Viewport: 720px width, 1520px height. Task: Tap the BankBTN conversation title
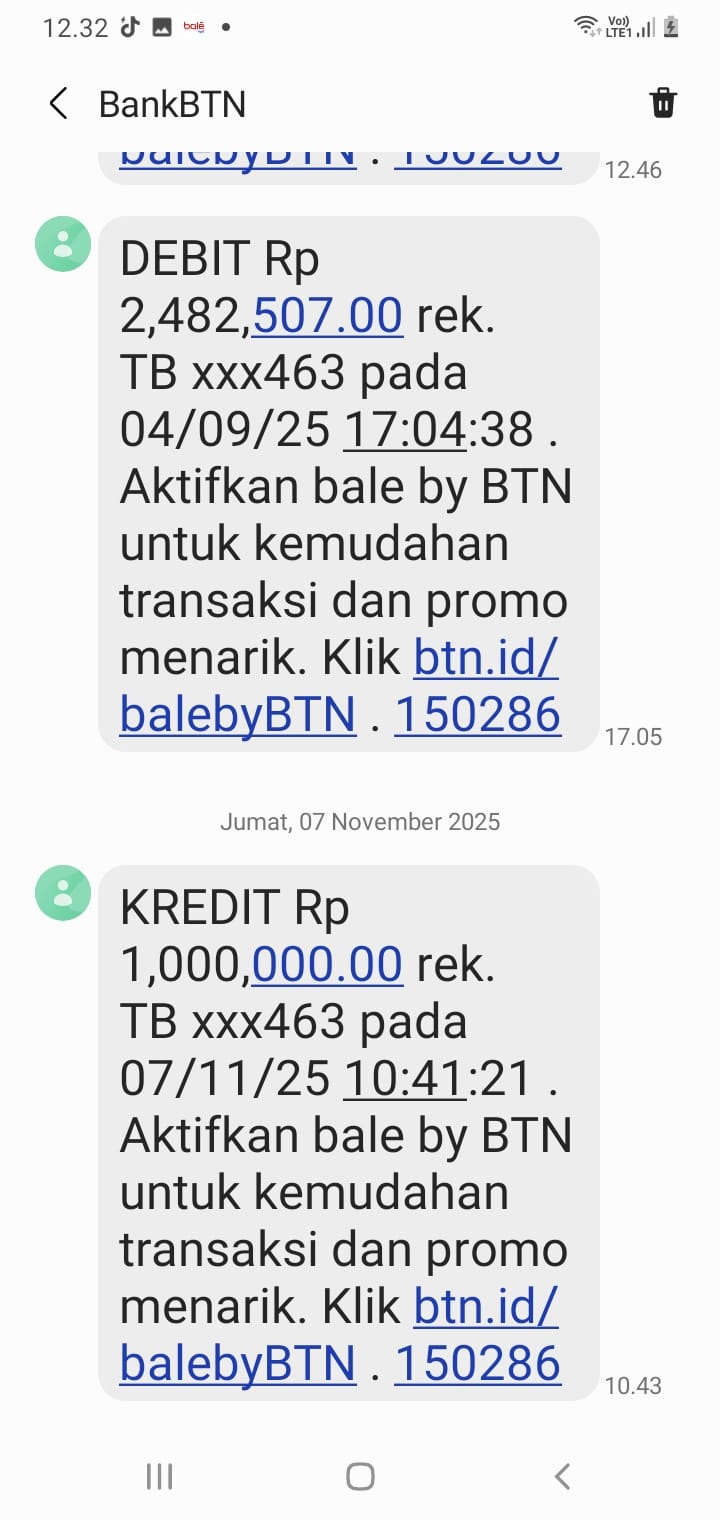pyautogui.click(x=172, y=103)
